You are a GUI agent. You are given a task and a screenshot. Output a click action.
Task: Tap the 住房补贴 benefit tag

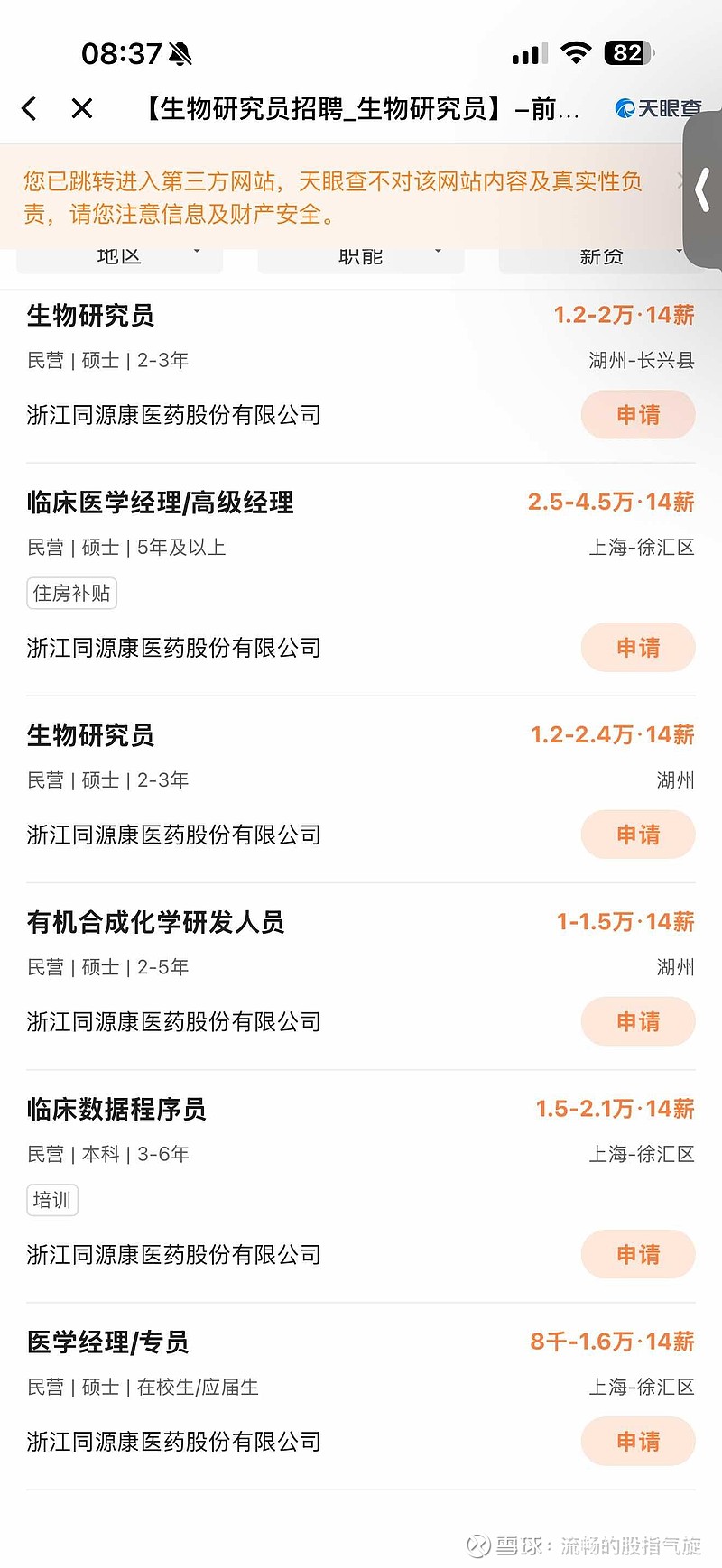tap(71, 593)
